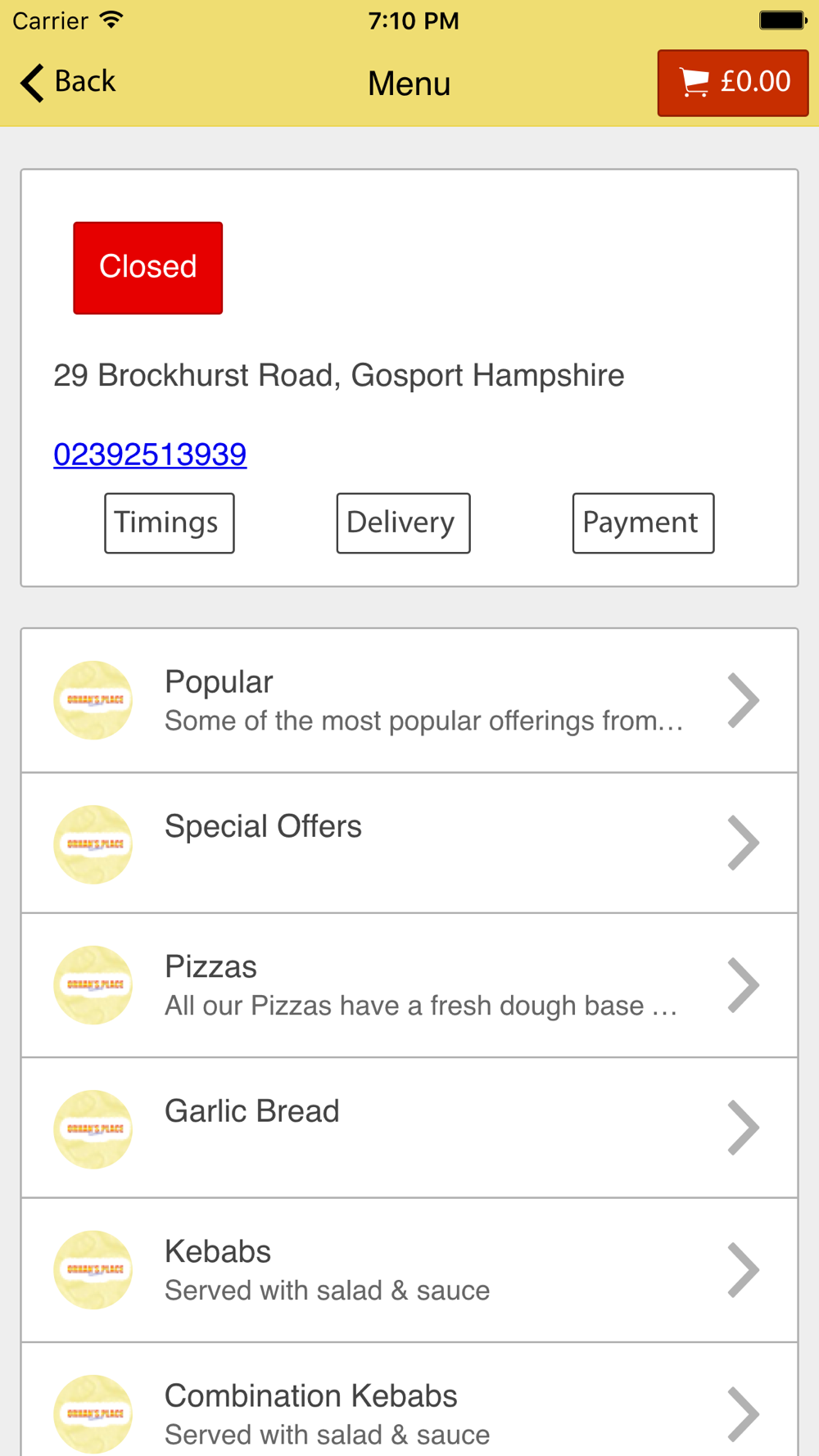Go back to the previous screen
The image size is (819, 1456).
click(x=69, y=83)
